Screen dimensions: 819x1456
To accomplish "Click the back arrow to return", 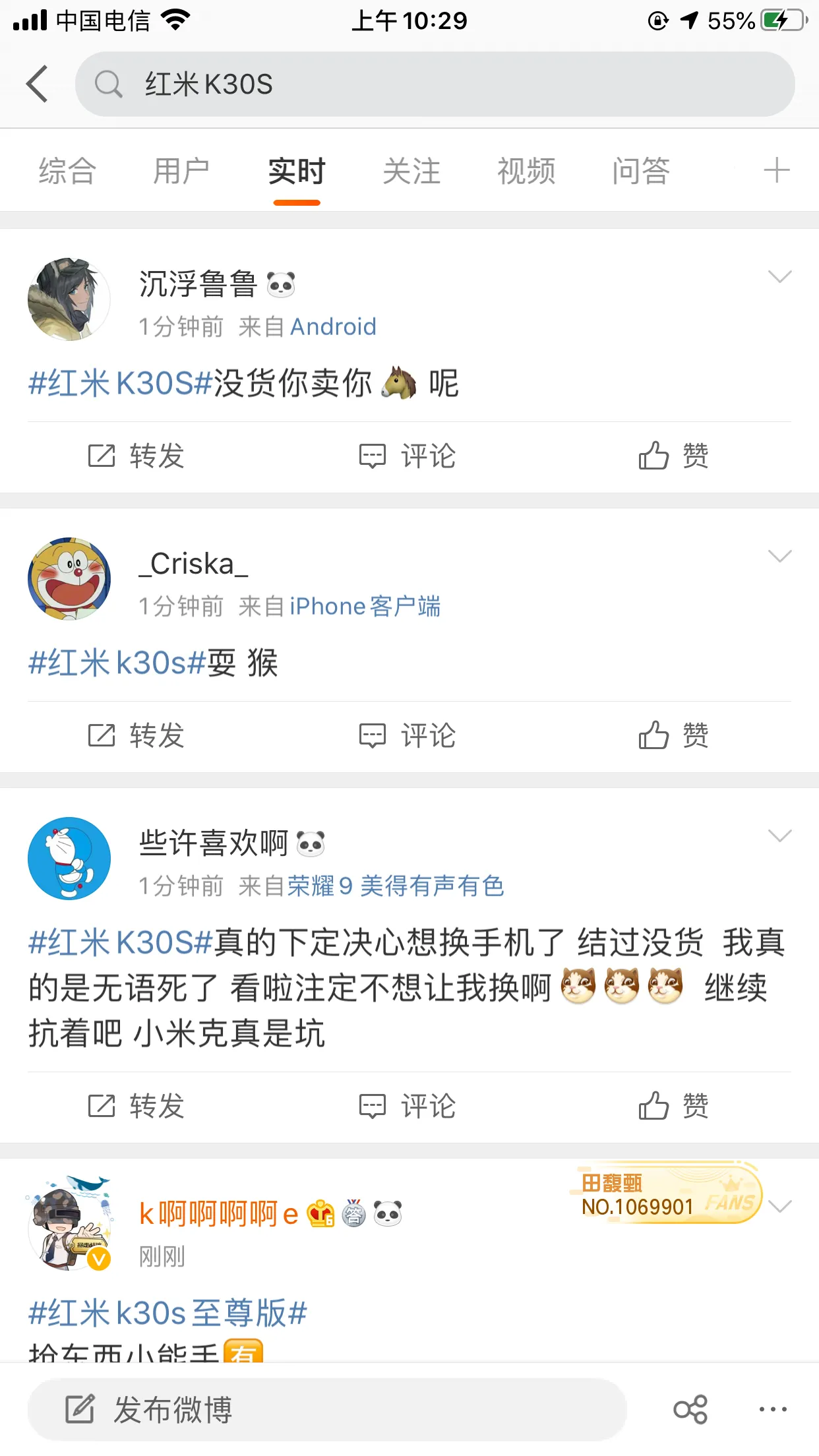I will pos(38,84).
